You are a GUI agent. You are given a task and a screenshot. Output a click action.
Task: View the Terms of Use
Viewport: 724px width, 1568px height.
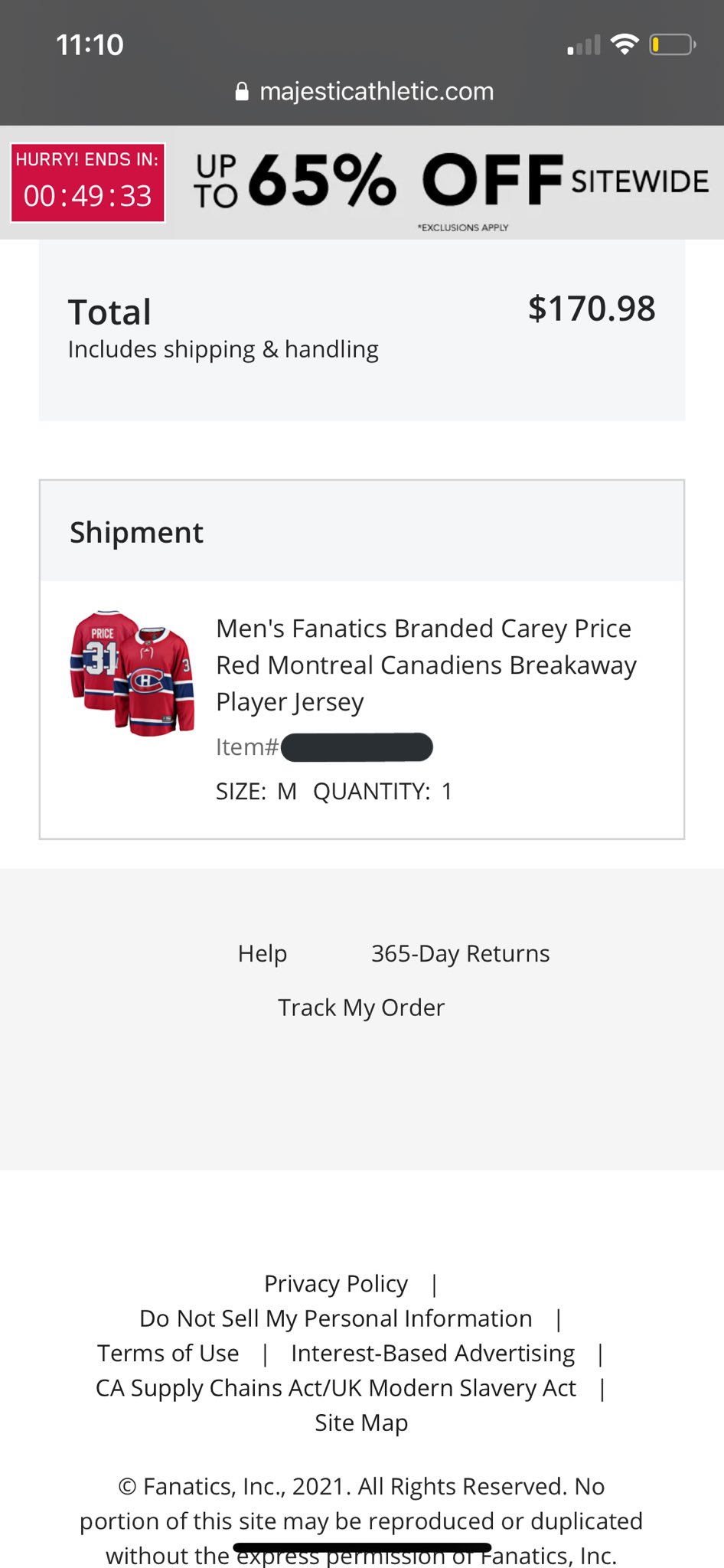click(x=168, y=1353)
